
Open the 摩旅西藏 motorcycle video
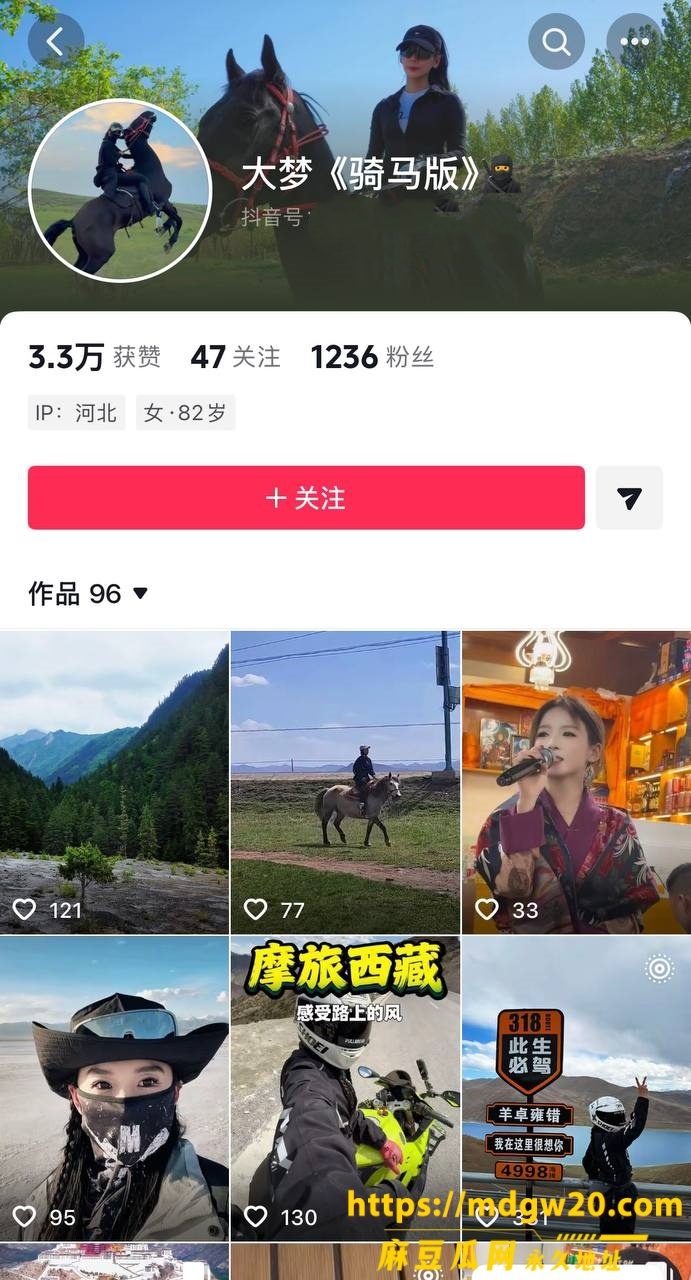(x=345, y=1088)
